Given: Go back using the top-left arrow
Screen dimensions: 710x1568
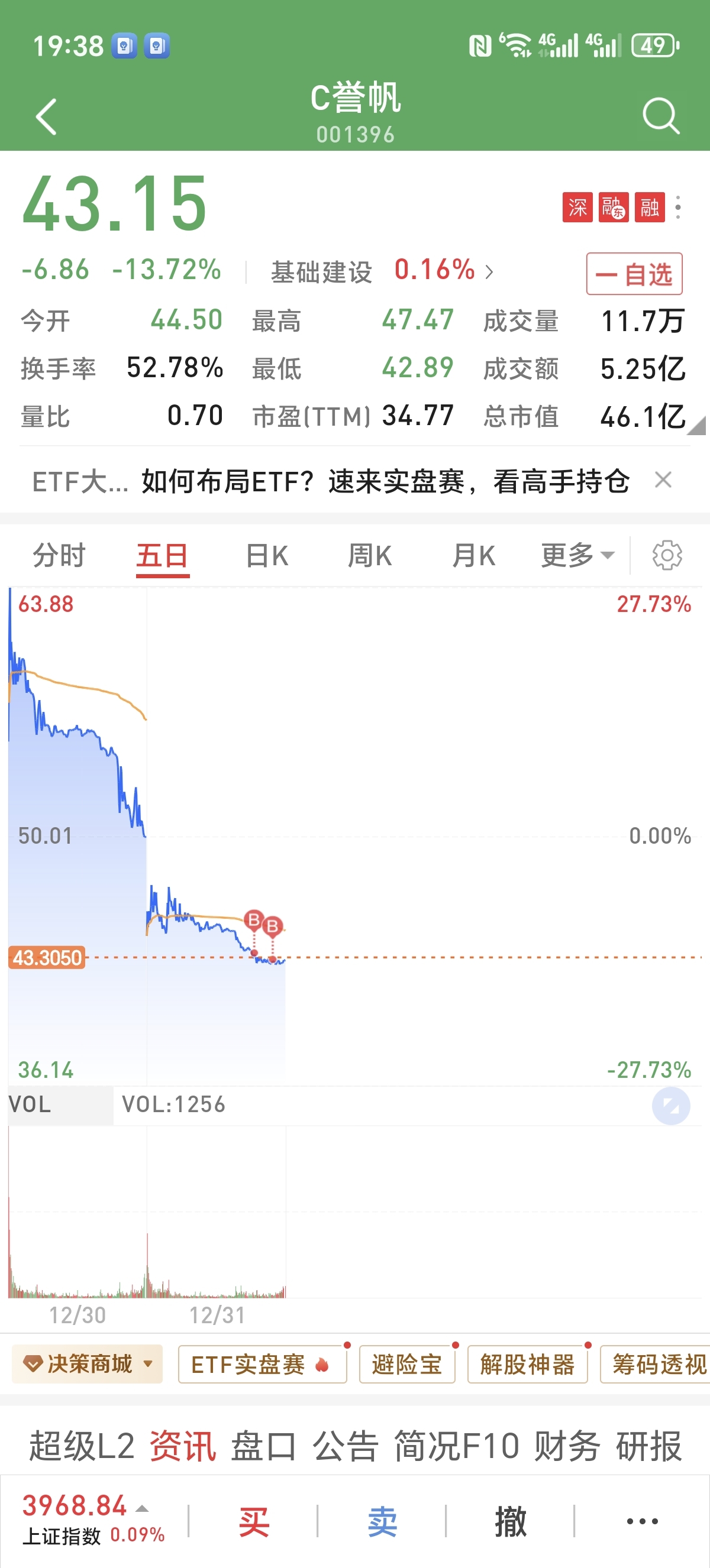Looking at the screenshot, I should point(46,116).
